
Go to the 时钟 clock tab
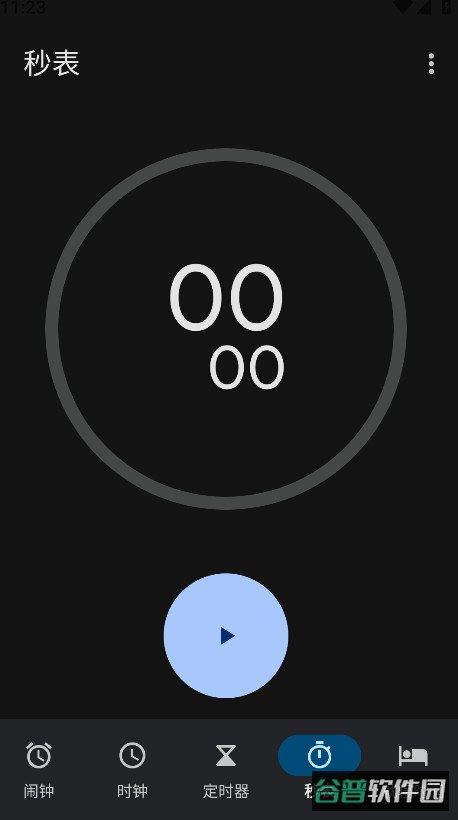[132, 769]
